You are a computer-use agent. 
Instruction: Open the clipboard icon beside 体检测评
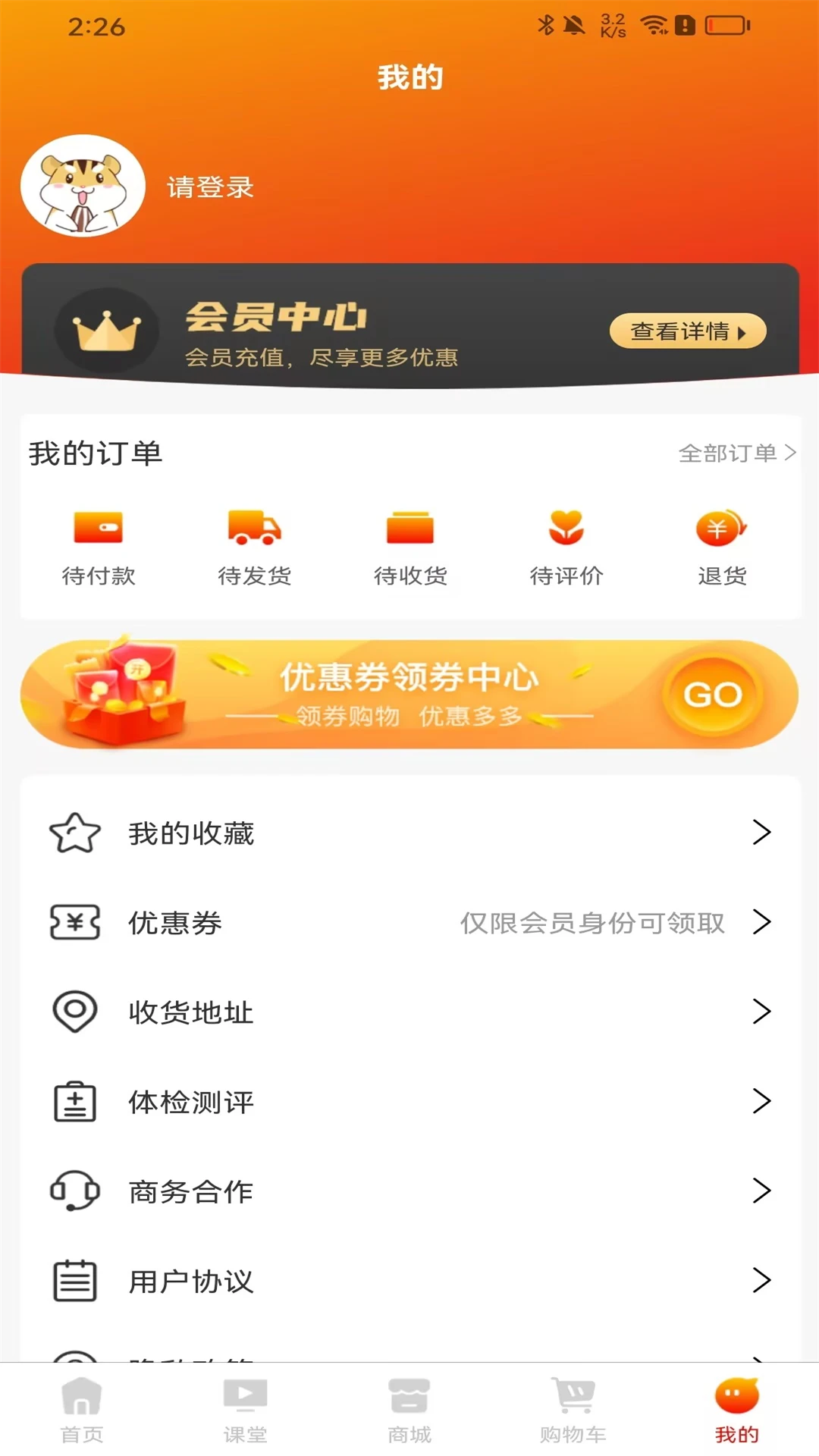click(74, 1102)
